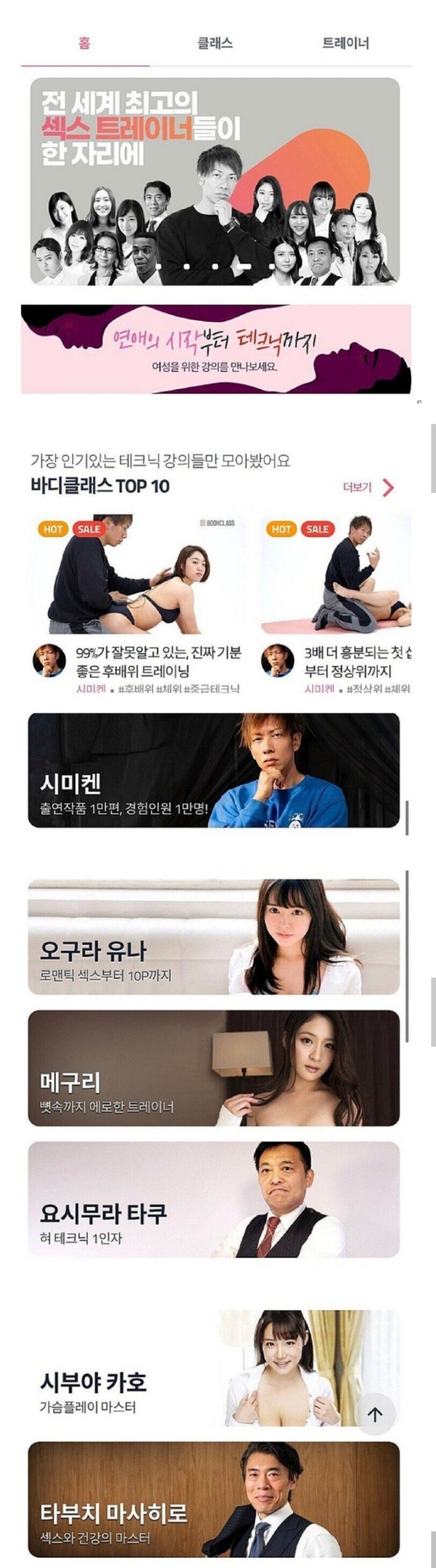Viewport: 436px width, 1568px height.
Task: Open the 여성을 위한 강의 banner
Action: tap(214, 350)
